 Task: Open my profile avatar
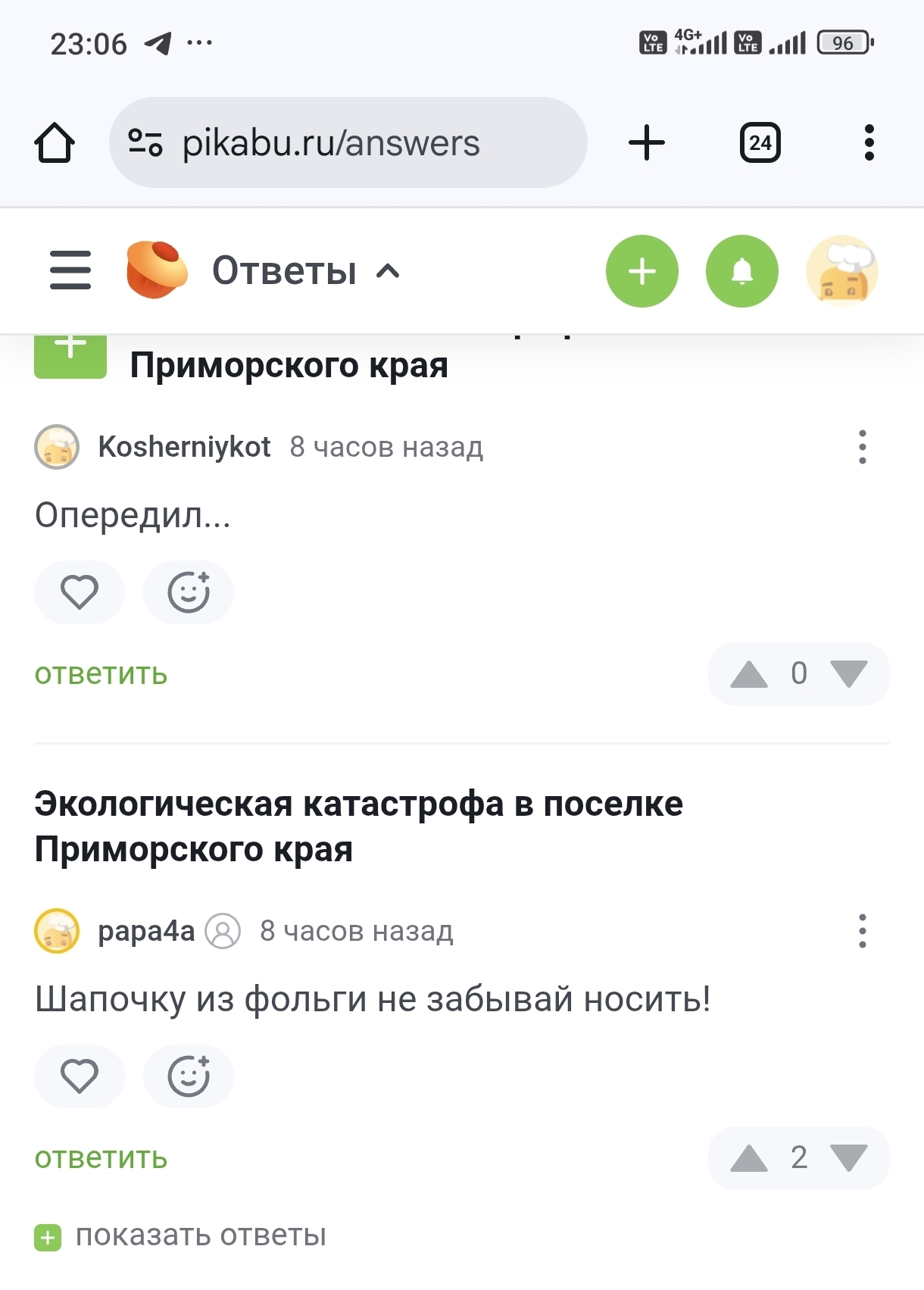point(841,271)
